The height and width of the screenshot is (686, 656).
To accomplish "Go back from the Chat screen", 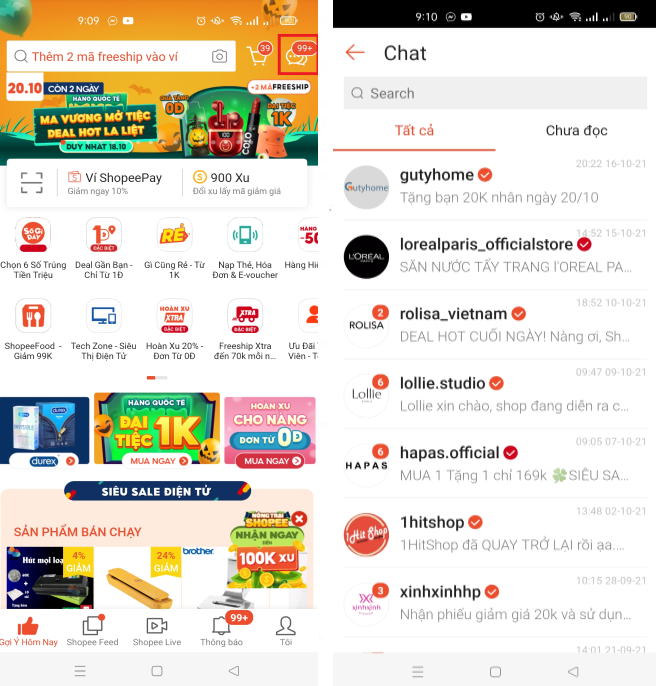I will tap(354, 53).
